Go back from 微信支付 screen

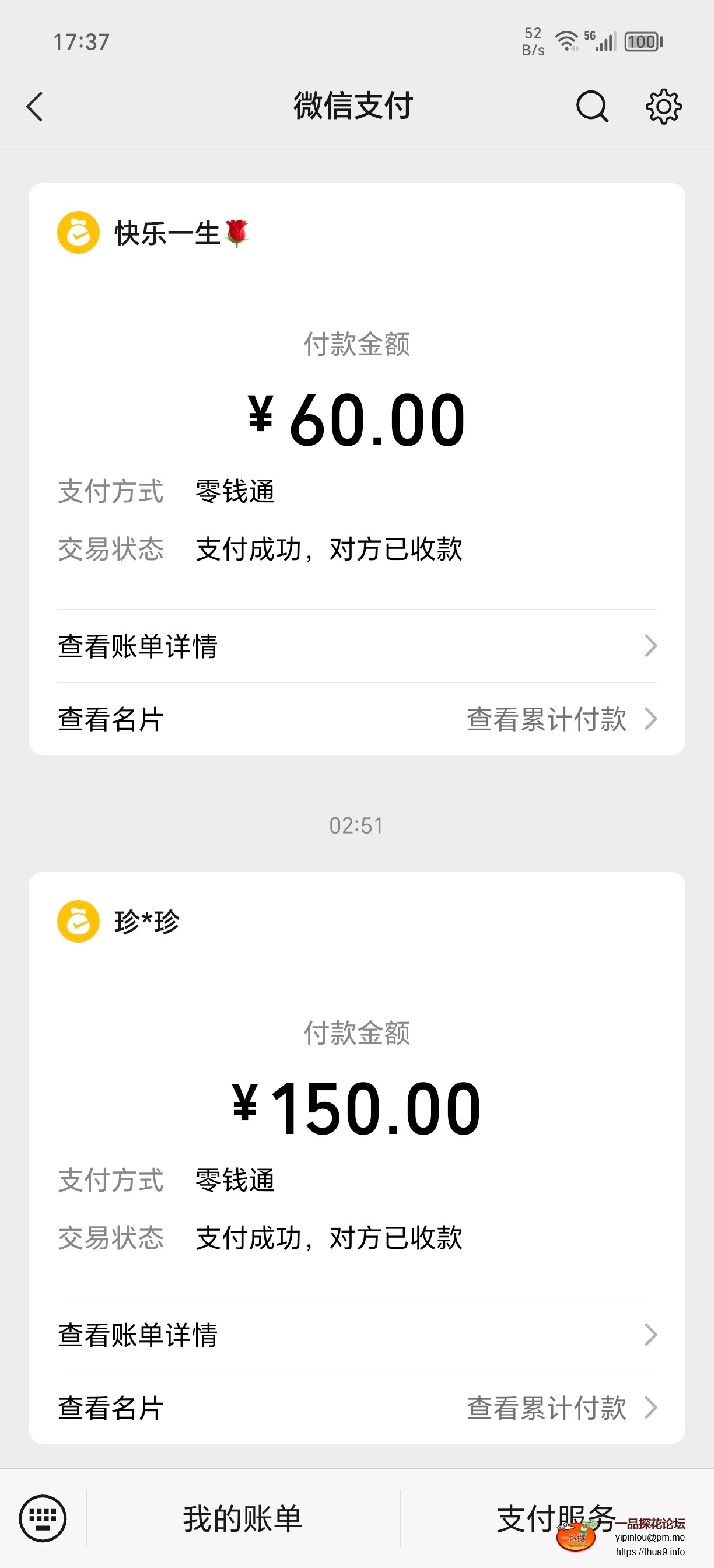(x=36, y=107)
